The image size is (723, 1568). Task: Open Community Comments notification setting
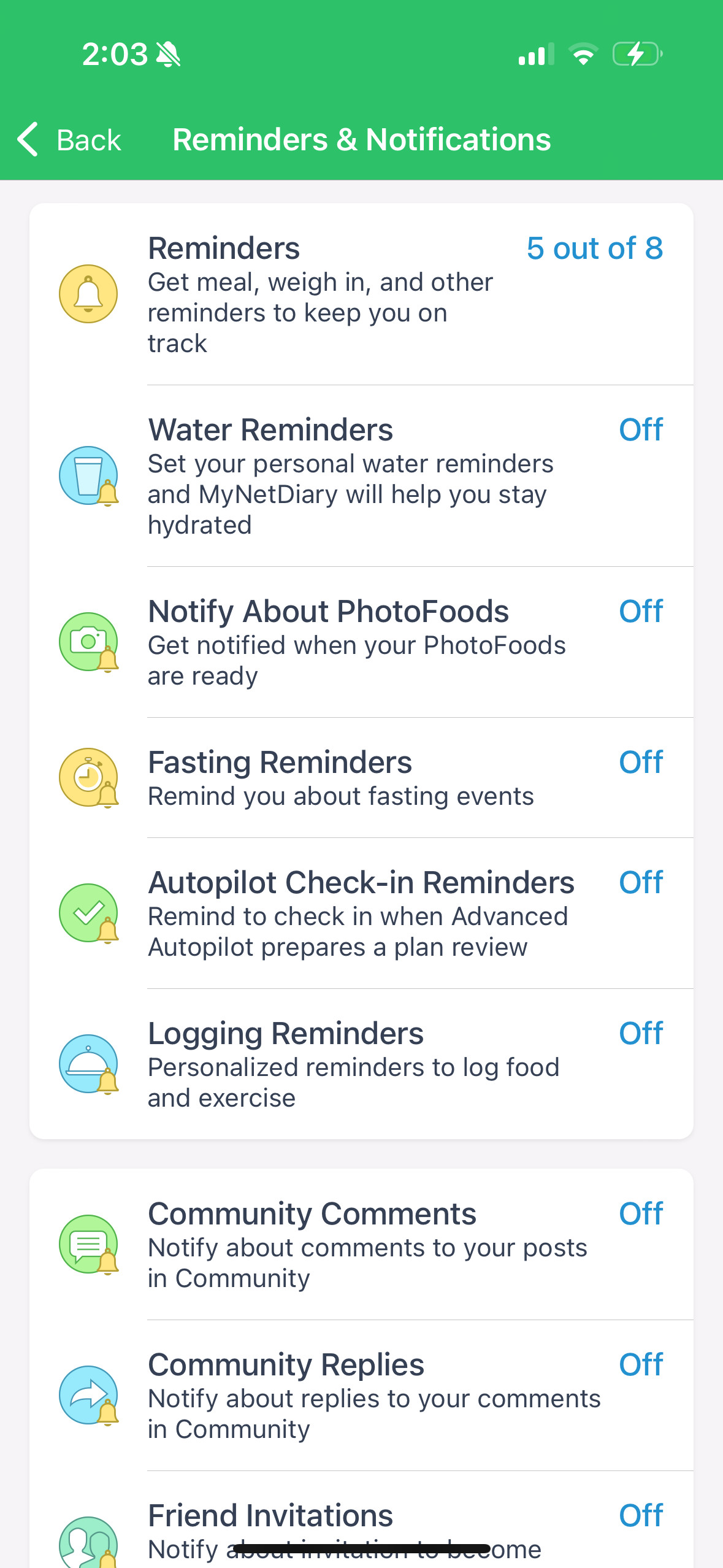tap(361, 1244)
